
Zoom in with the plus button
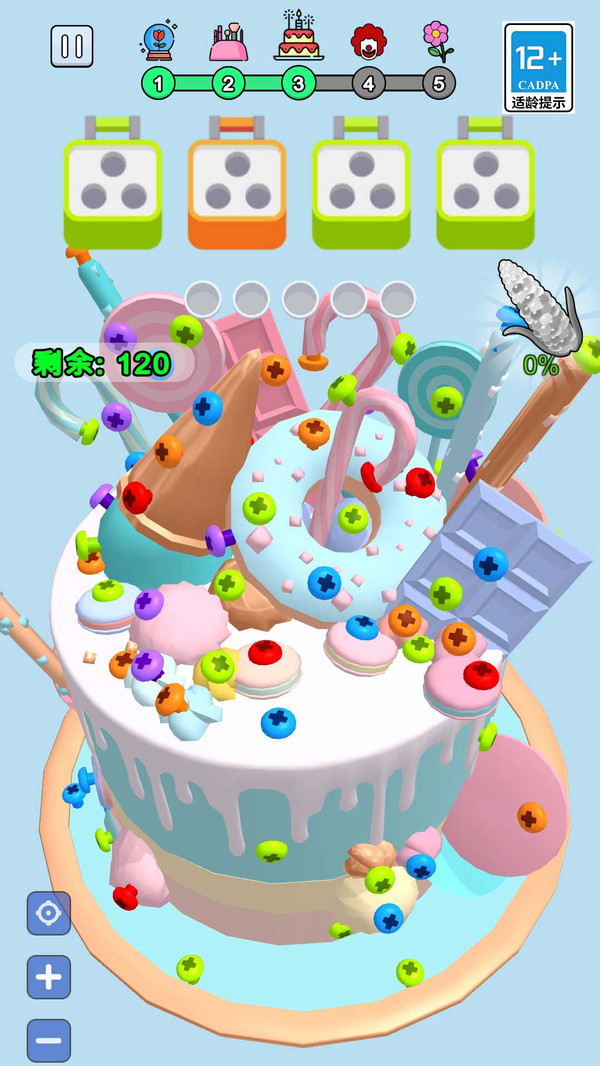point(48,978)
